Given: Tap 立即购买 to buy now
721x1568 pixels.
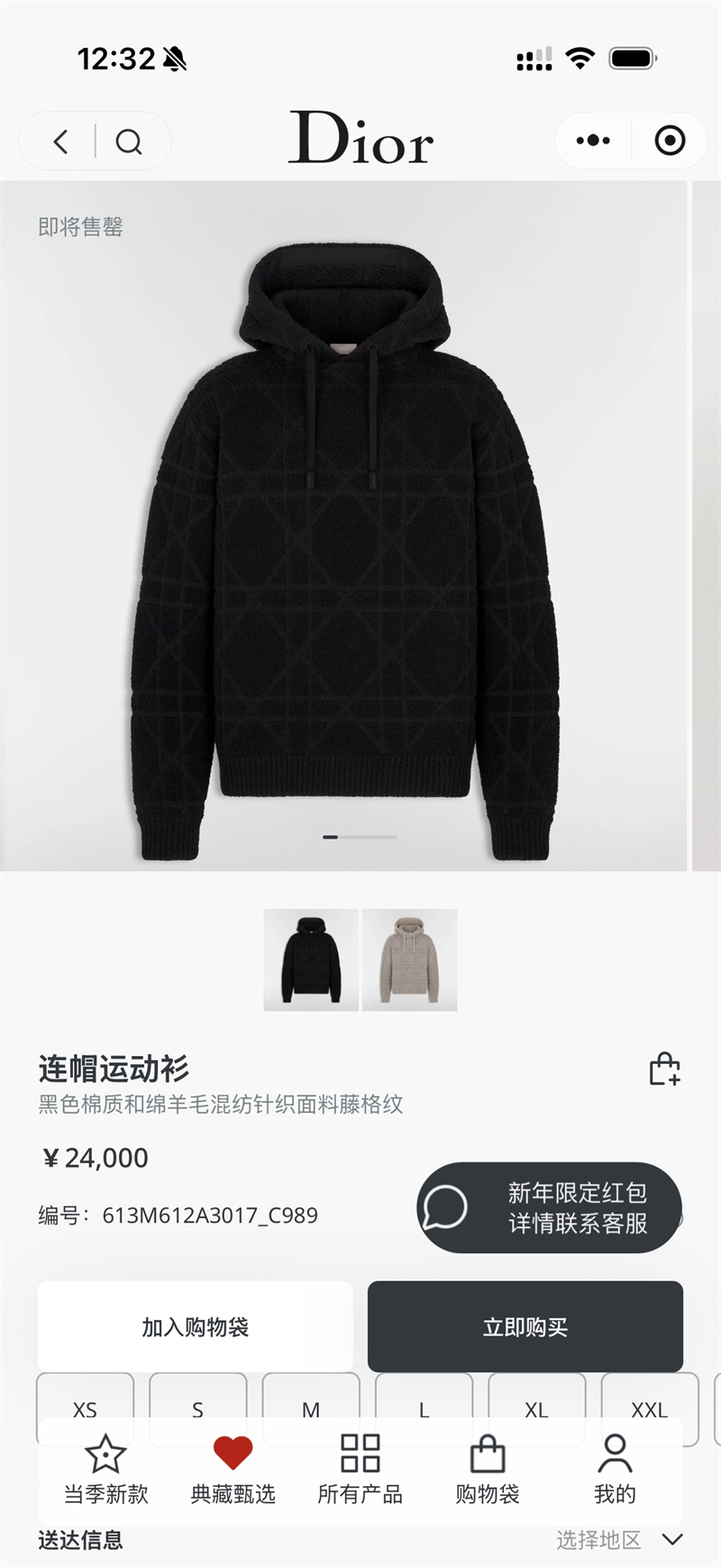Looking at the screenshot, I should (x=525, y=1326).
